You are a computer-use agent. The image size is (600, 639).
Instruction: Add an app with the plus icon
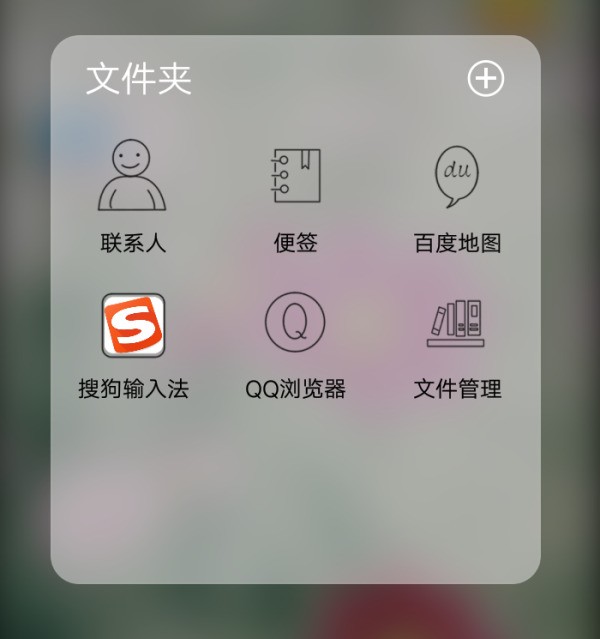click(x=486, y=79)
